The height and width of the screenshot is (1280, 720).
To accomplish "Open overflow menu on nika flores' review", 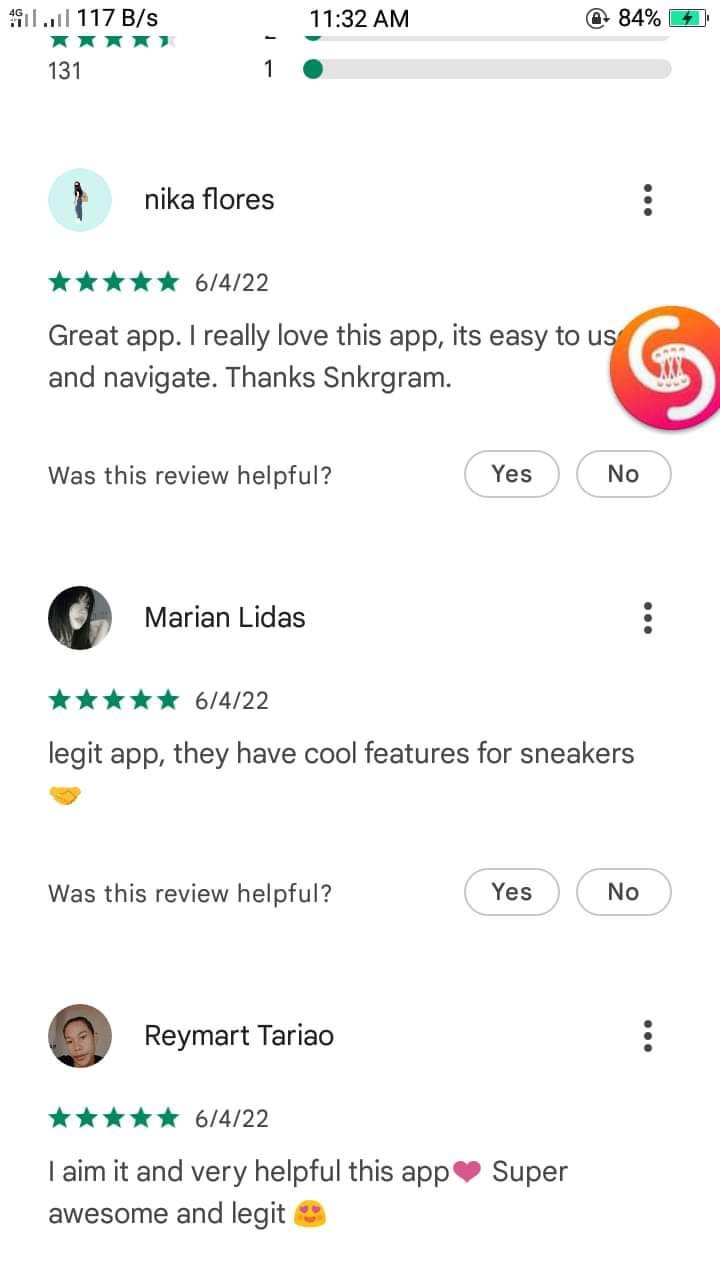I will pos(648,200).
